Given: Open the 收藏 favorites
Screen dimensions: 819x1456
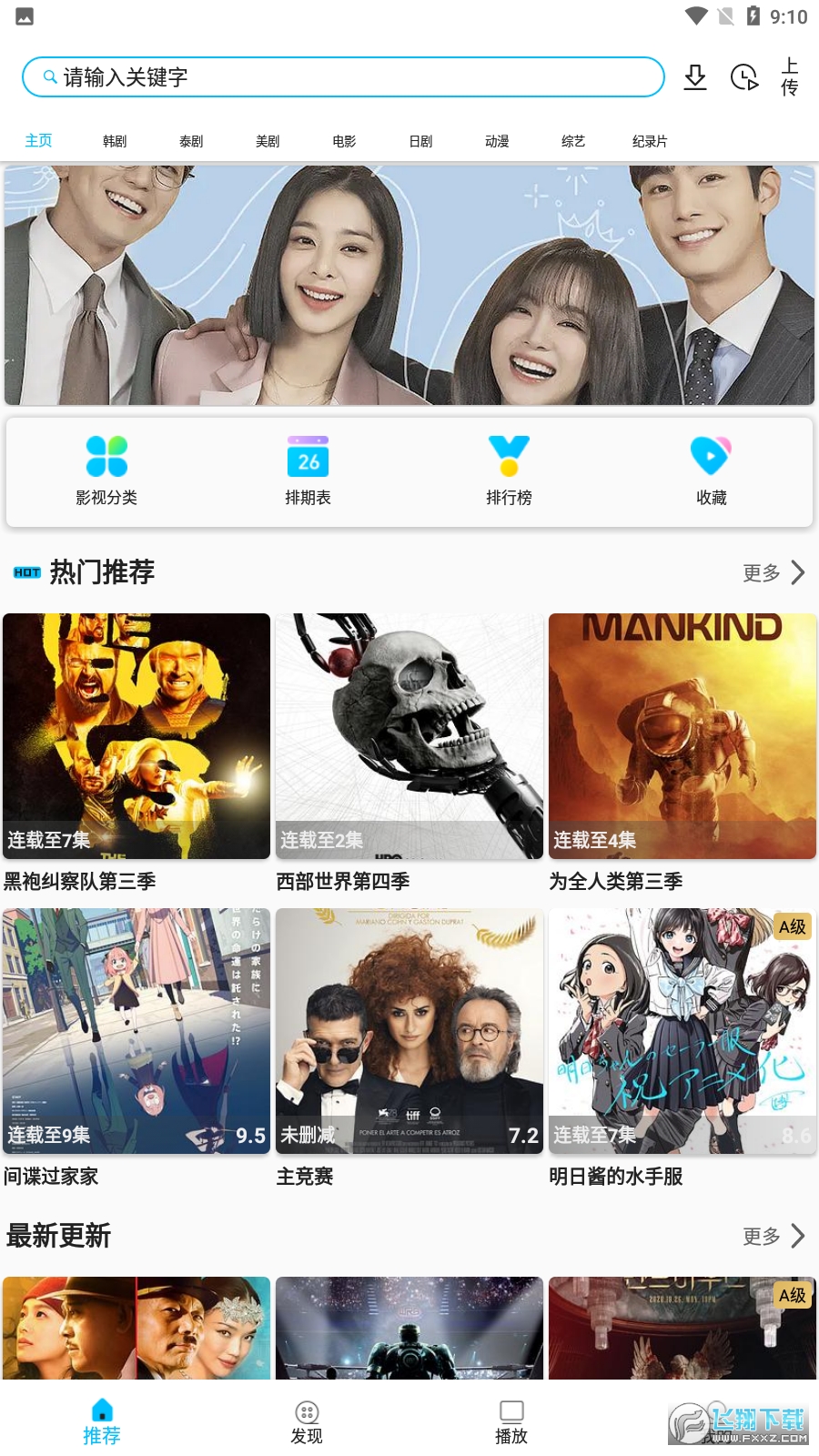Looking at the screenshot, I should pos(711,470).
